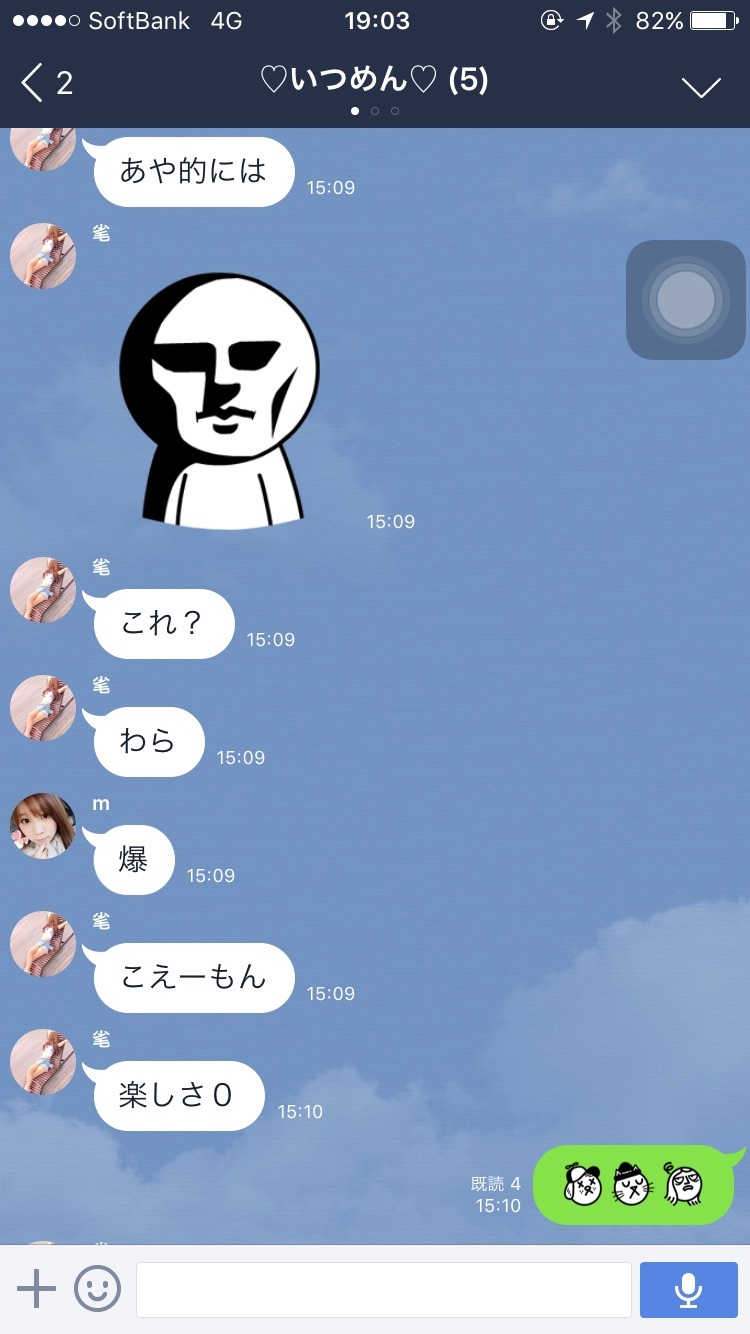Start a voice message with the microphone

687,1289
